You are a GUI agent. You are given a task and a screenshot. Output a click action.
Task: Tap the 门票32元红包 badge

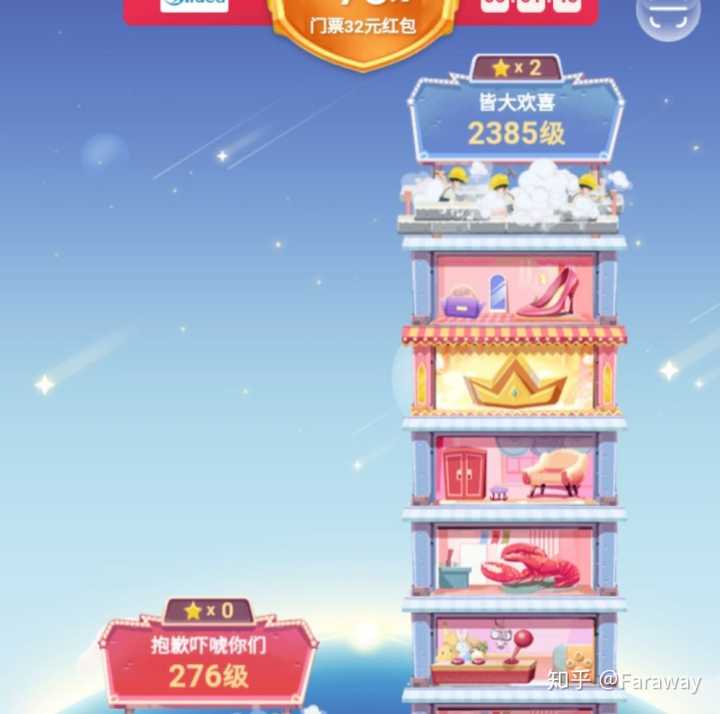(363, 30)
